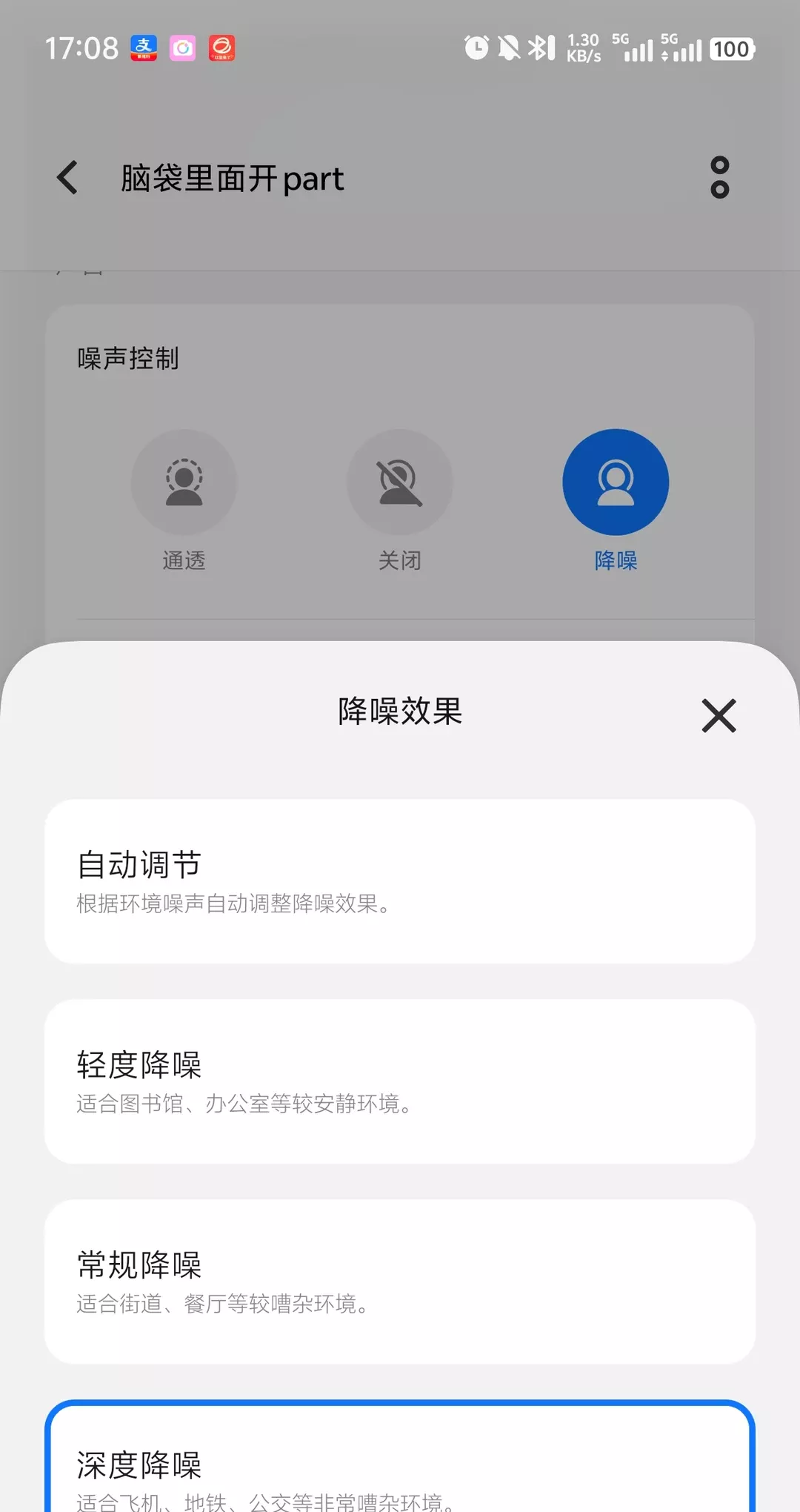Open the 脑袋里面开 part device title
Viewport: 800px width, 1512px height.
pos(233,179)
